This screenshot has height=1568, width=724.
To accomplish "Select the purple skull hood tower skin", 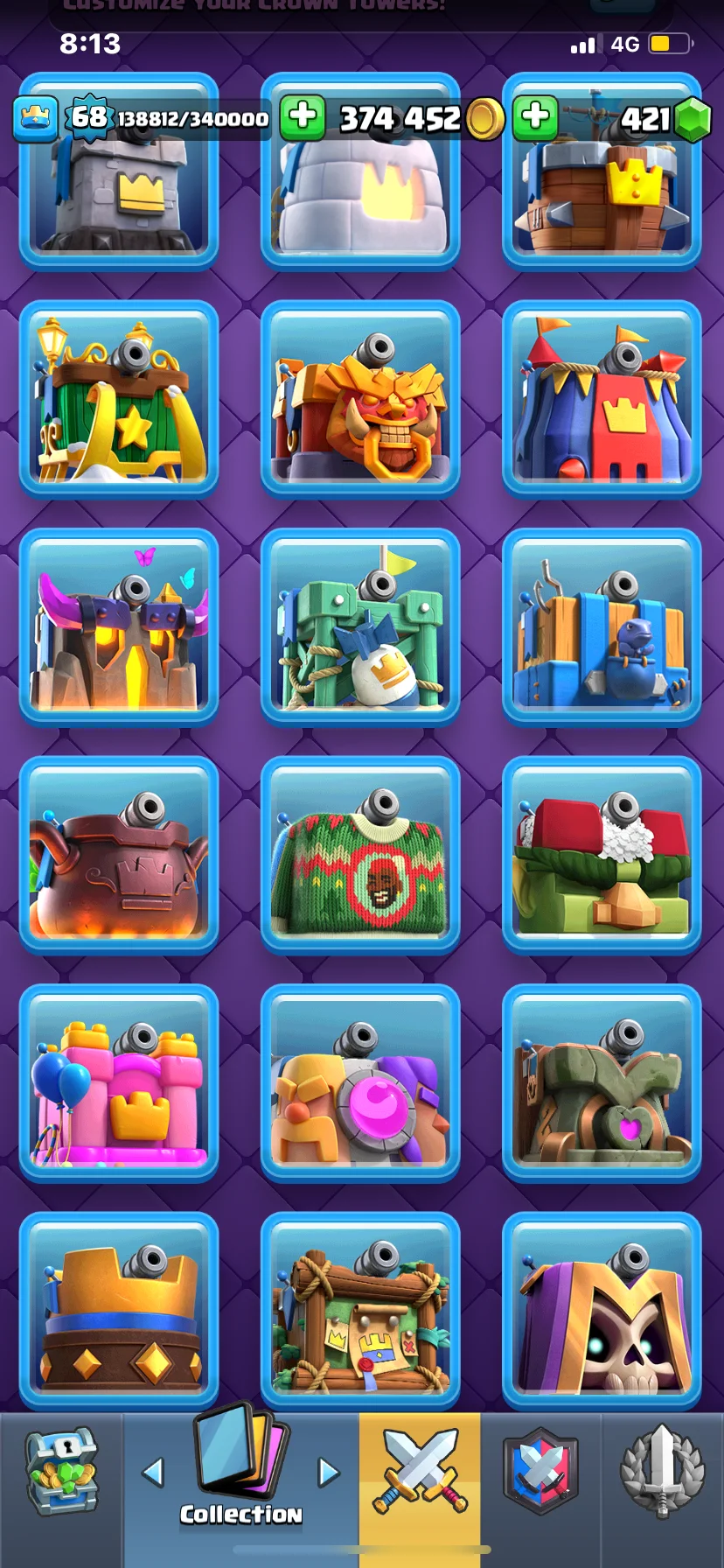I will [x=602, y=1311].
